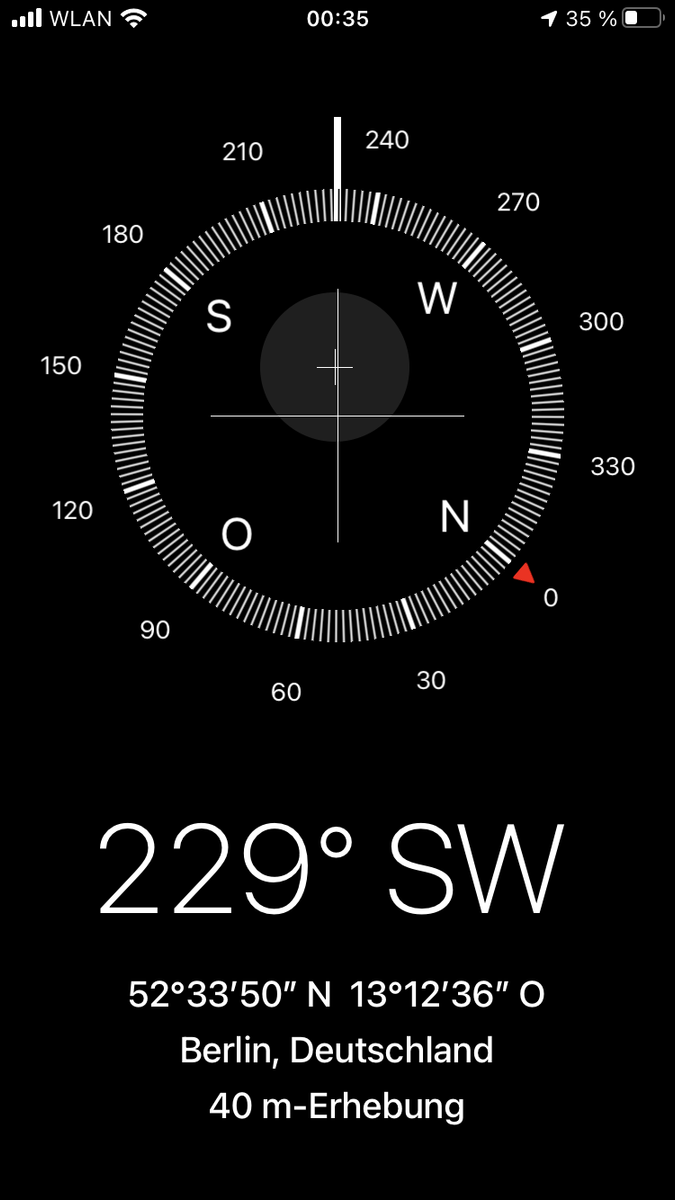Open coordinates 52°33′50″ N 13°12′36″ O in Maps
The height and width of the screenshot is (1200, 675).
(337, 994)
